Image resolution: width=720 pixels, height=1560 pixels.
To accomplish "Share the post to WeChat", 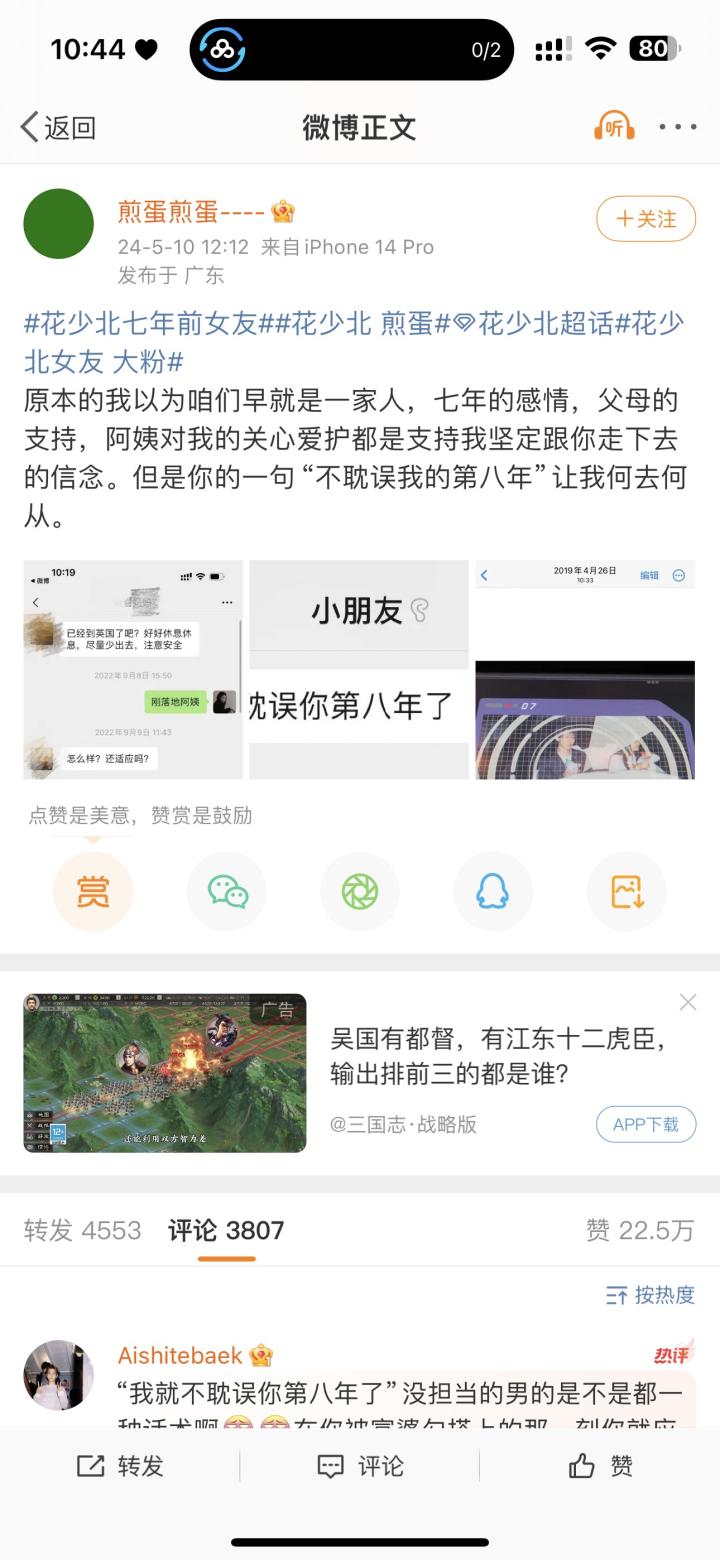I will pos(227,891).
